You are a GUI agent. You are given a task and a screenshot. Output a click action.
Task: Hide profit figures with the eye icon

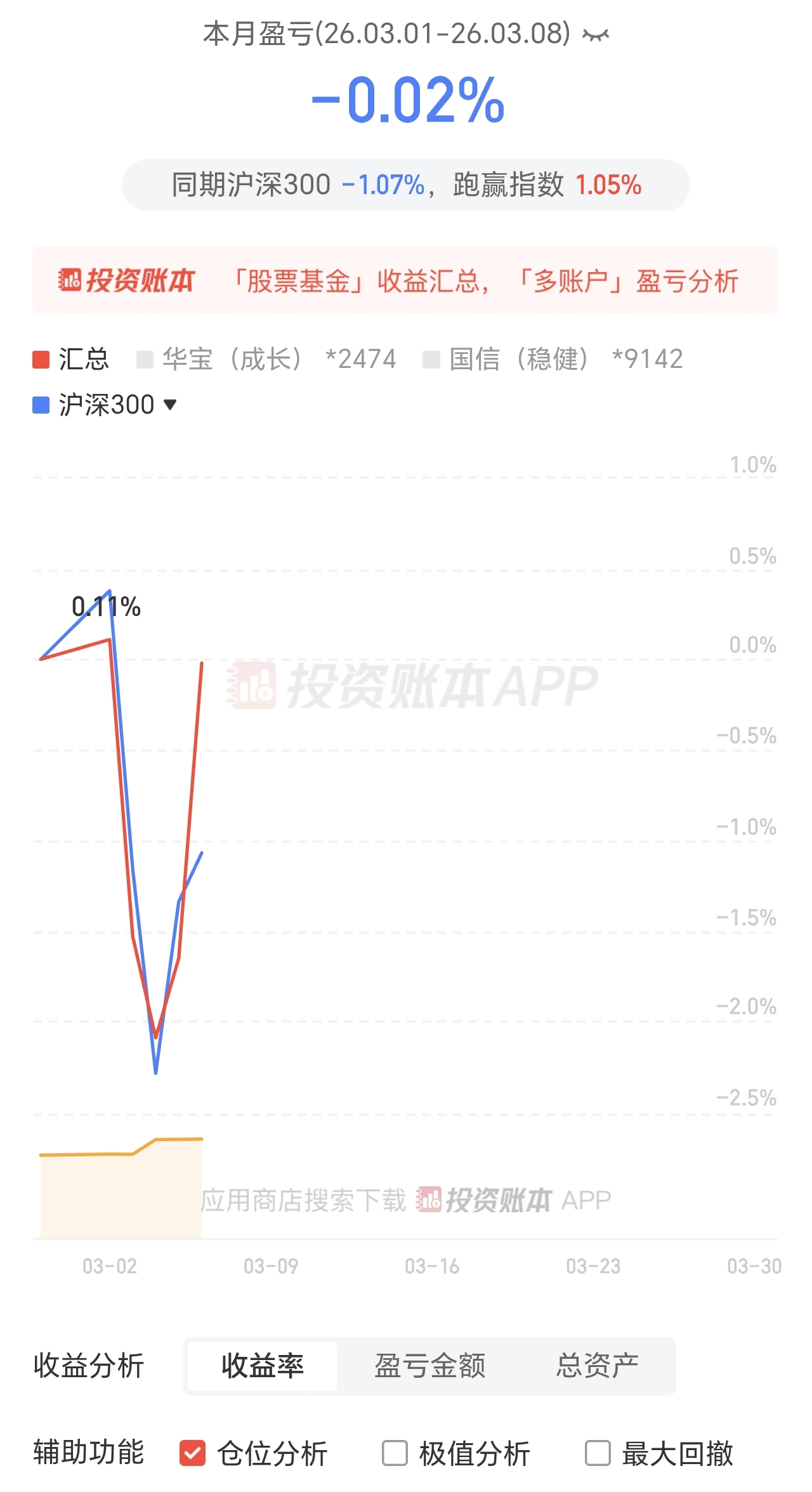point(596,35)
